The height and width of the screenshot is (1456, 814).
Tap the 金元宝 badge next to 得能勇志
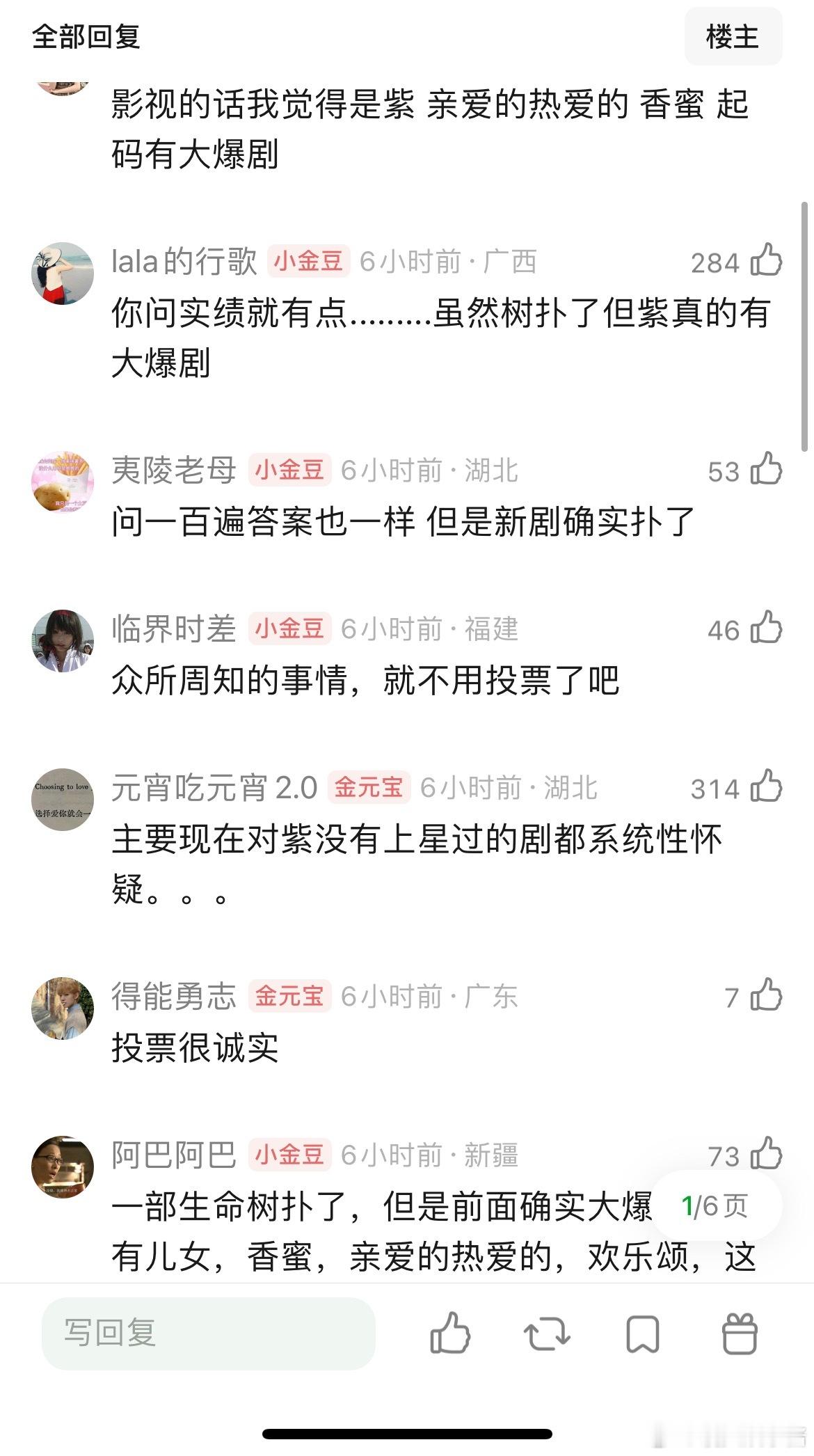[x=289, y=997]
